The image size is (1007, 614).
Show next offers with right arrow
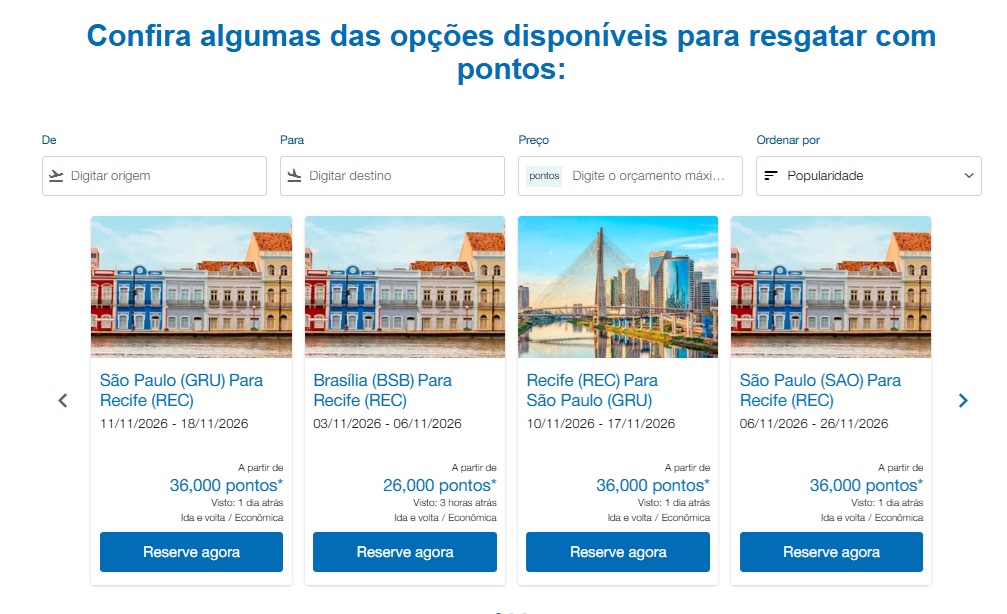(x=963, y=401)
